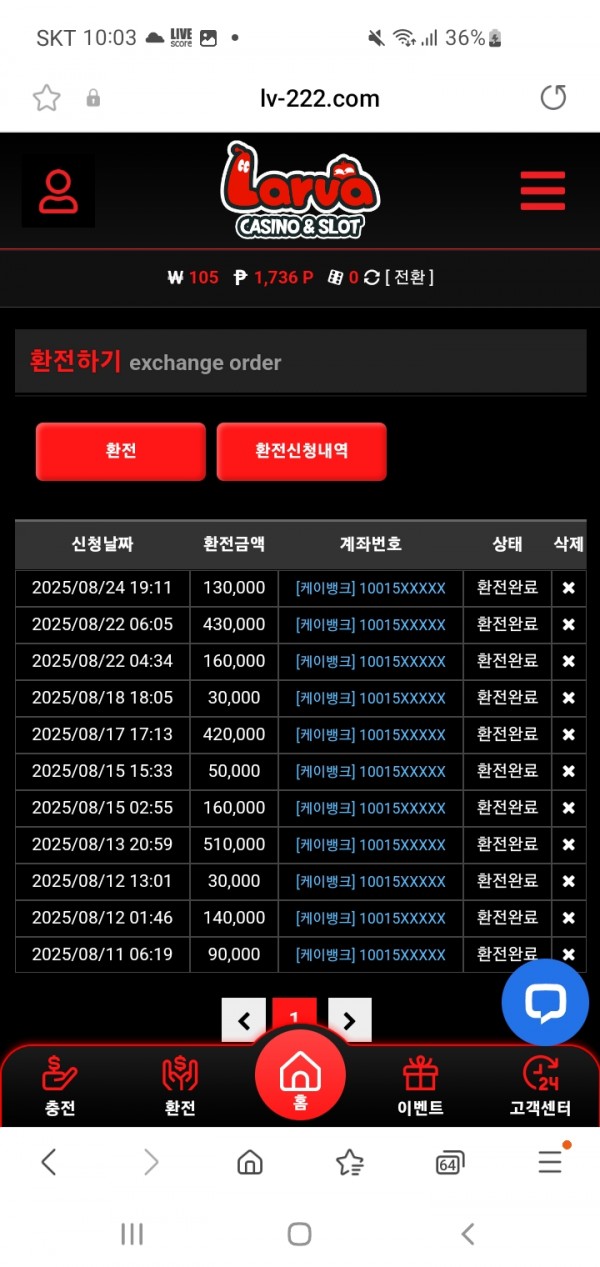Open the live chat bubble
600x1267 pixels.
point(545,1002)
